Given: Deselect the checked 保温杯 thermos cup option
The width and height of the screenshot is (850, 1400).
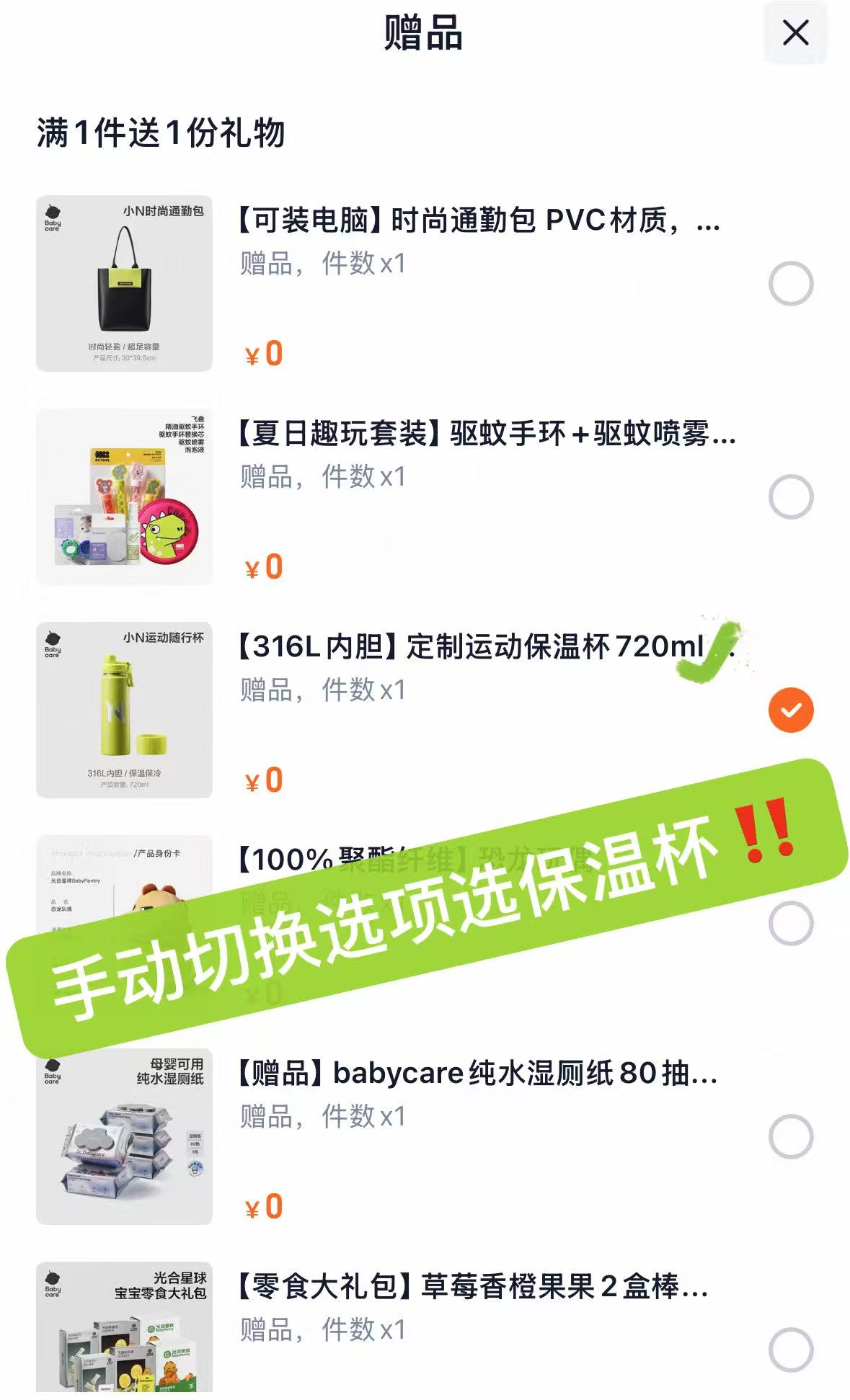Looking at the screenshot, I should pos(791,709).
